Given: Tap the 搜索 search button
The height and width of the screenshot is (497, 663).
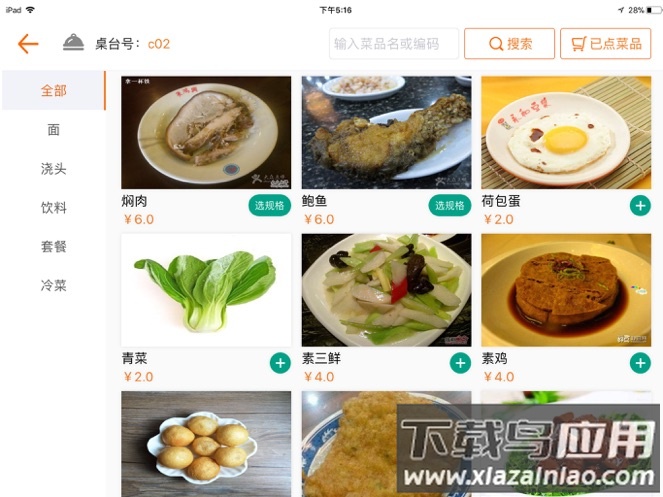Looking at the screenshot, I should click(509, 44).
